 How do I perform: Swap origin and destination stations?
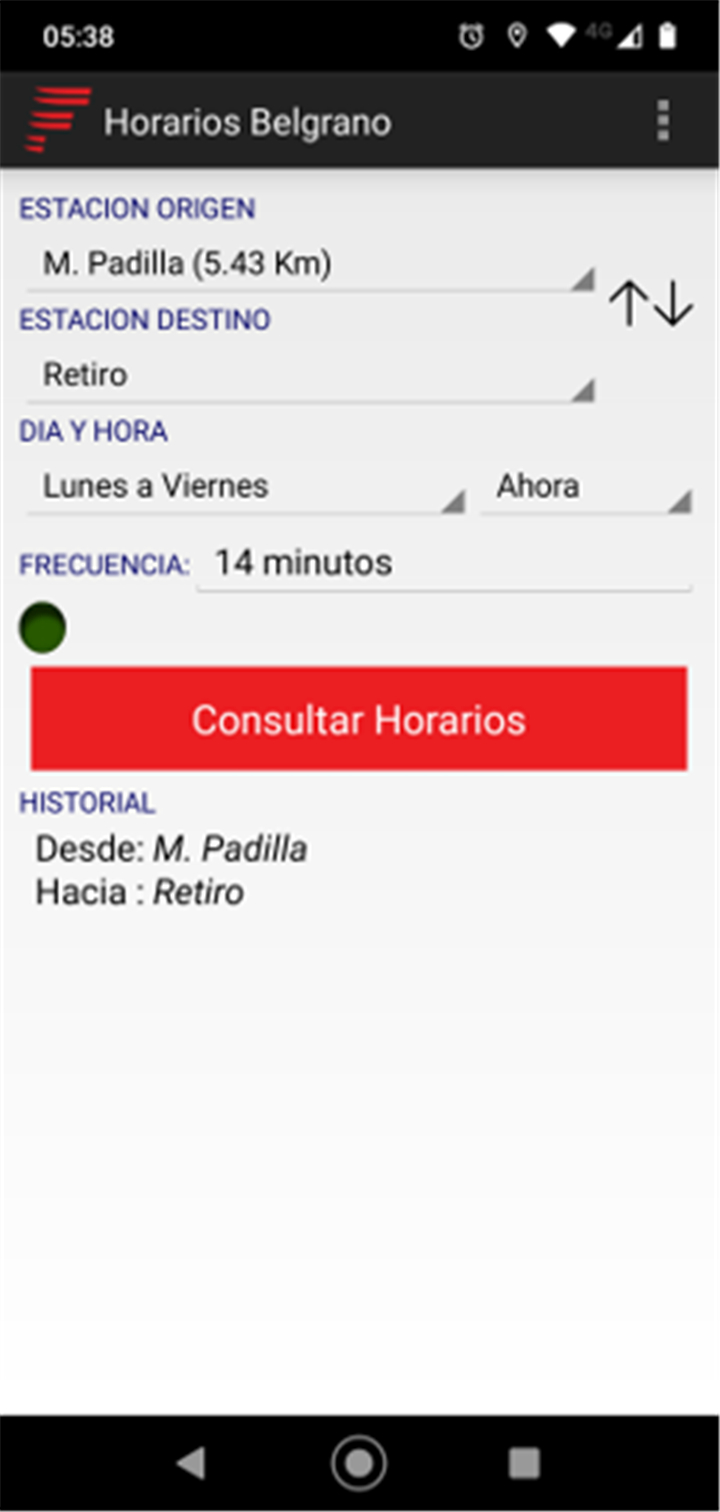pyautogui.click(x=651, y=304)
